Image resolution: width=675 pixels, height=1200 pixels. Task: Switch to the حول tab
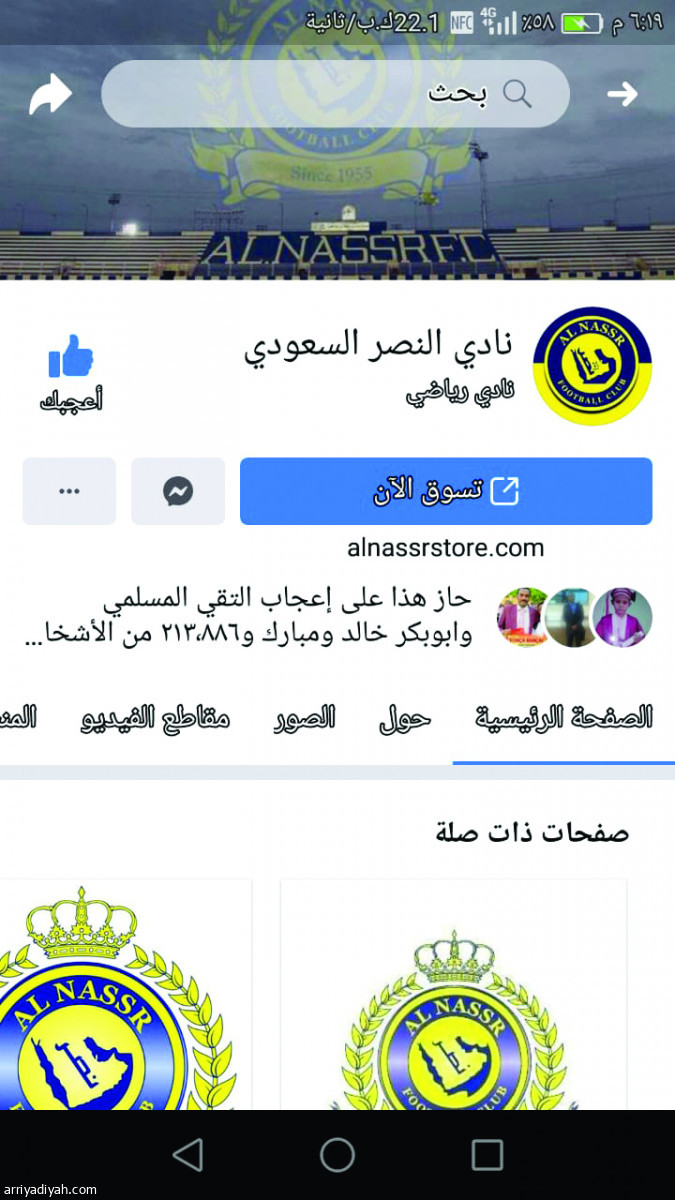(x=404, y=718)
